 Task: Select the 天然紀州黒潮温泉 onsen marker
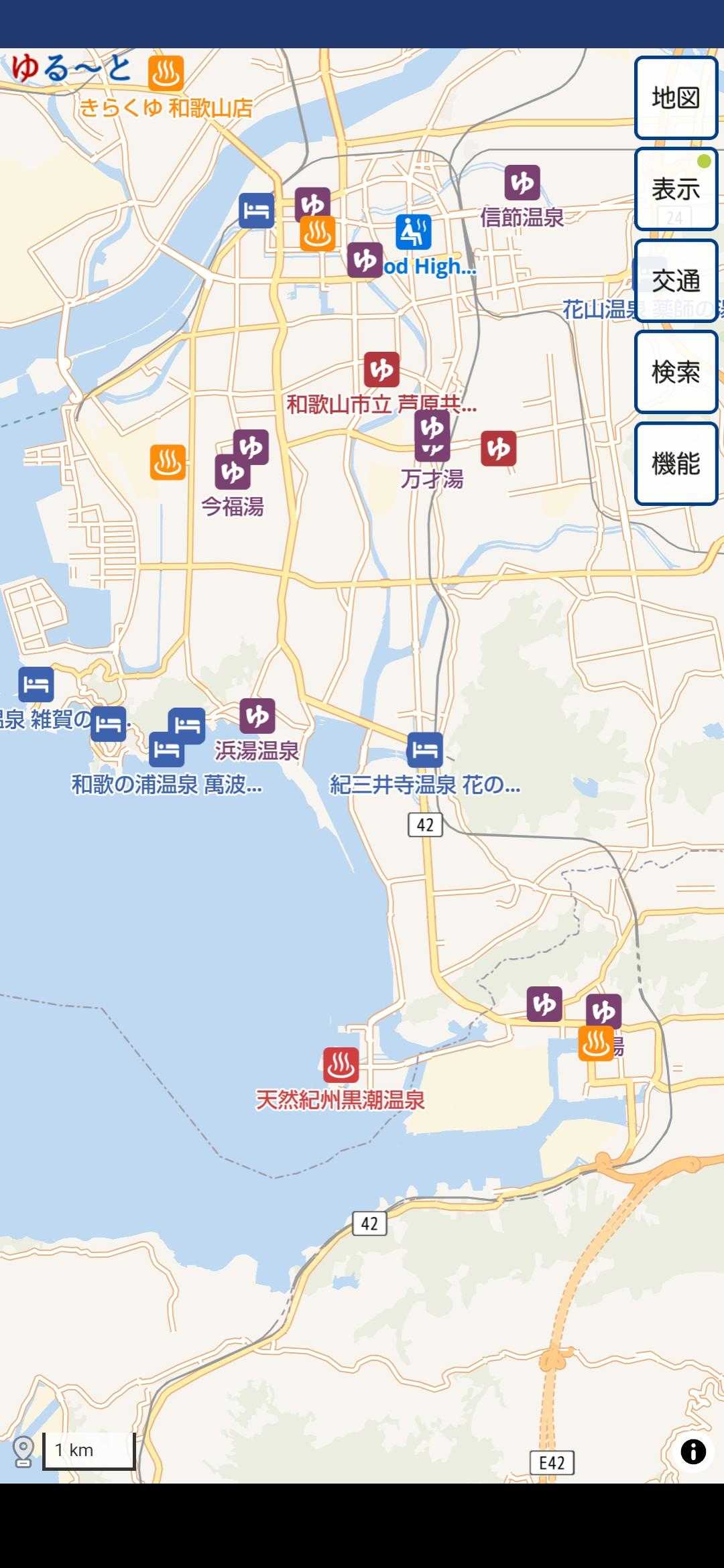tap(341, 1065)
